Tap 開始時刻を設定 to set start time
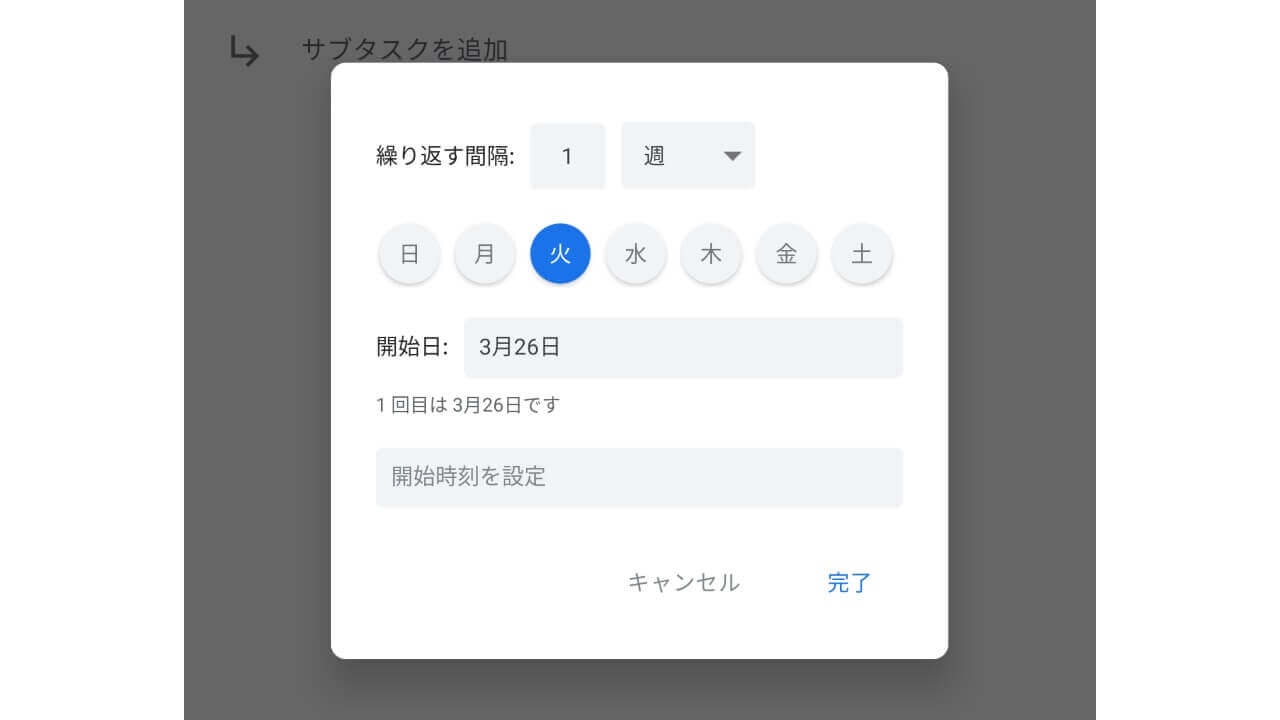Image resolution: width=1280 pixels, height=720 pixels. pos(639,477)
